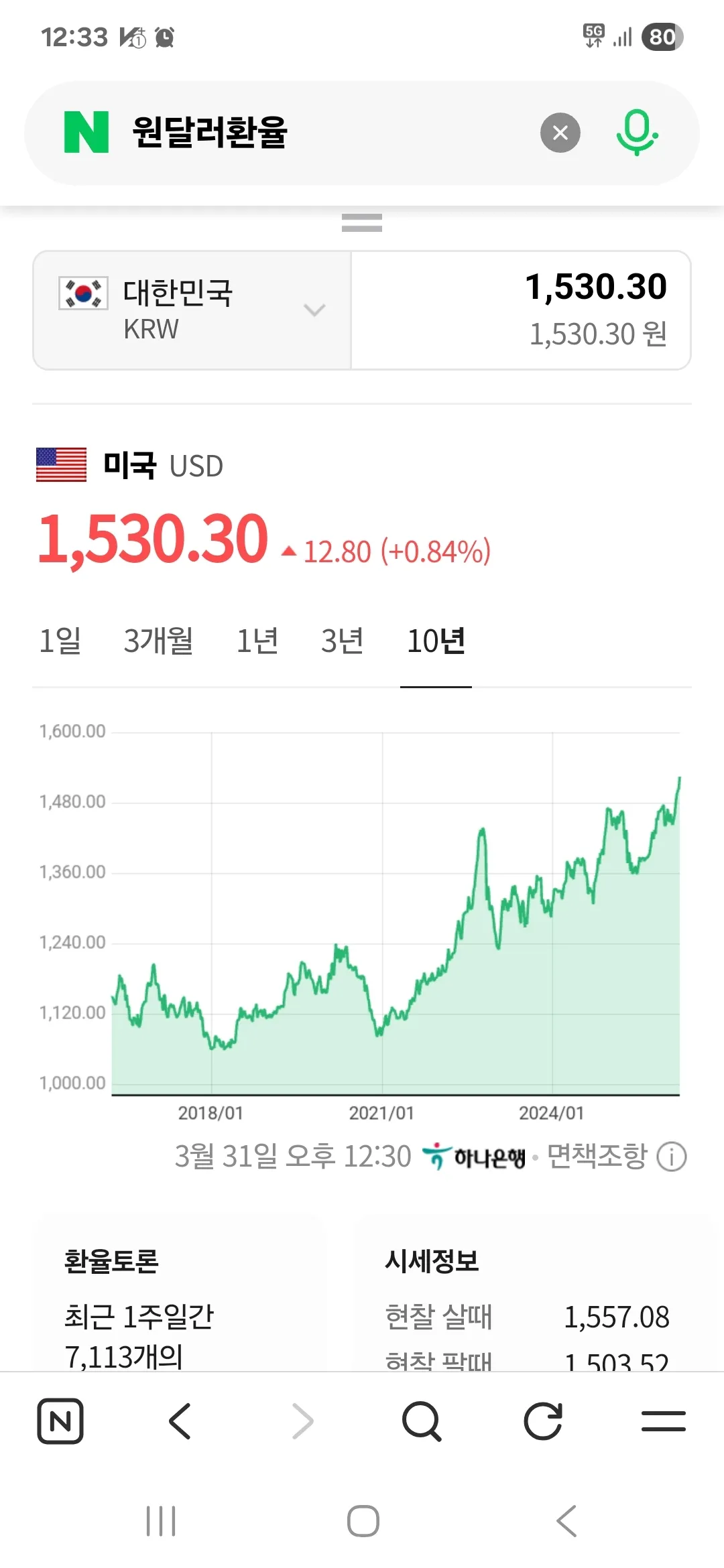Open the 면책조항 info icon
724x1568 pixels.
671,1157
